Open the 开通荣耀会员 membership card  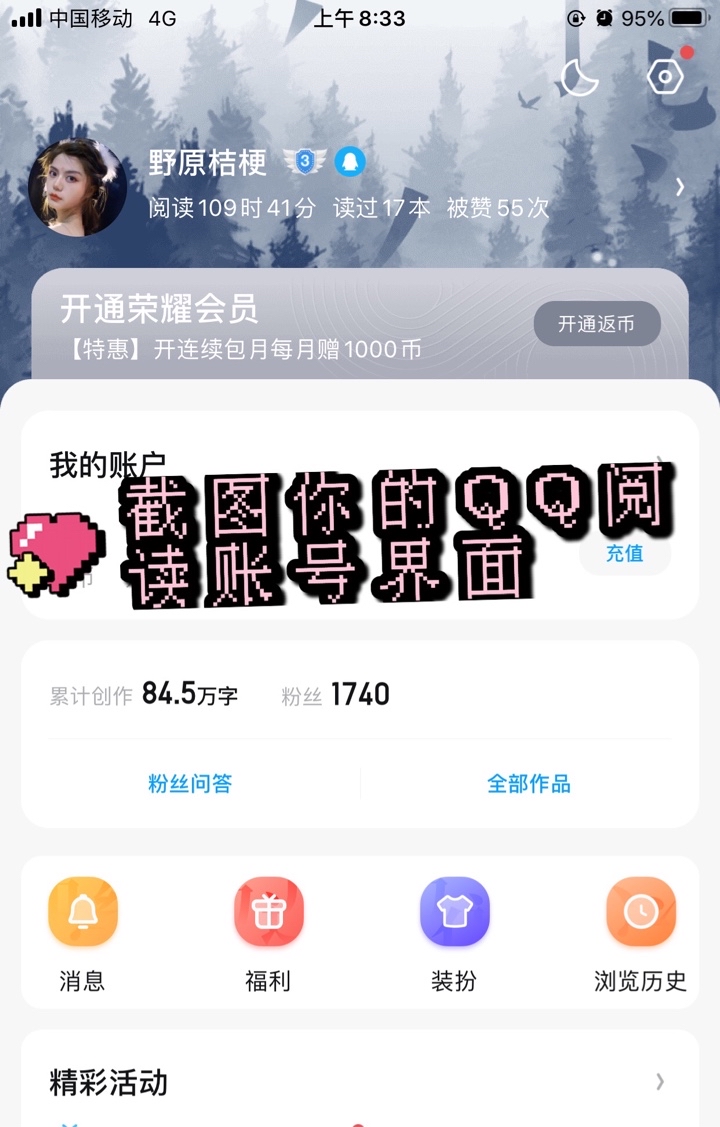280,324
